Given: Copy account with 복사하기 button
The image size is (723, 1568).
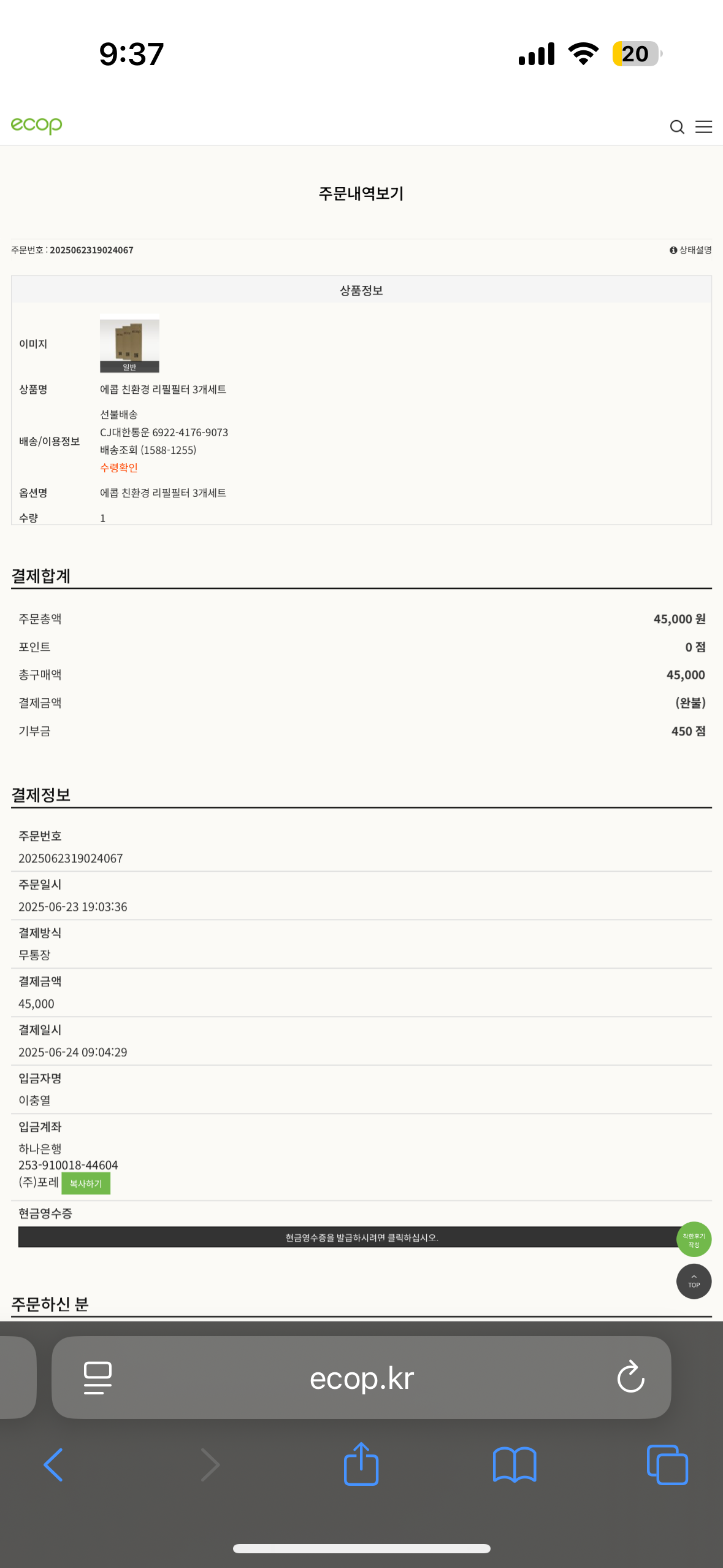Looking at the screenshot, I should [86, 1183].
